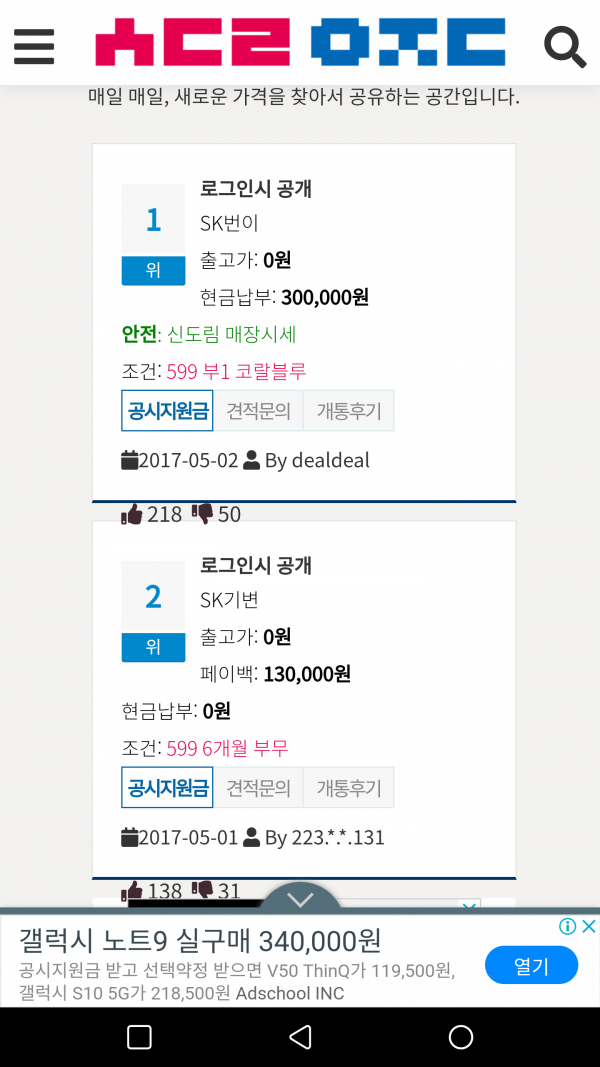Dislike the SK기변 post with 31 dislikes

pyautogui.click(x=202, y=889)
